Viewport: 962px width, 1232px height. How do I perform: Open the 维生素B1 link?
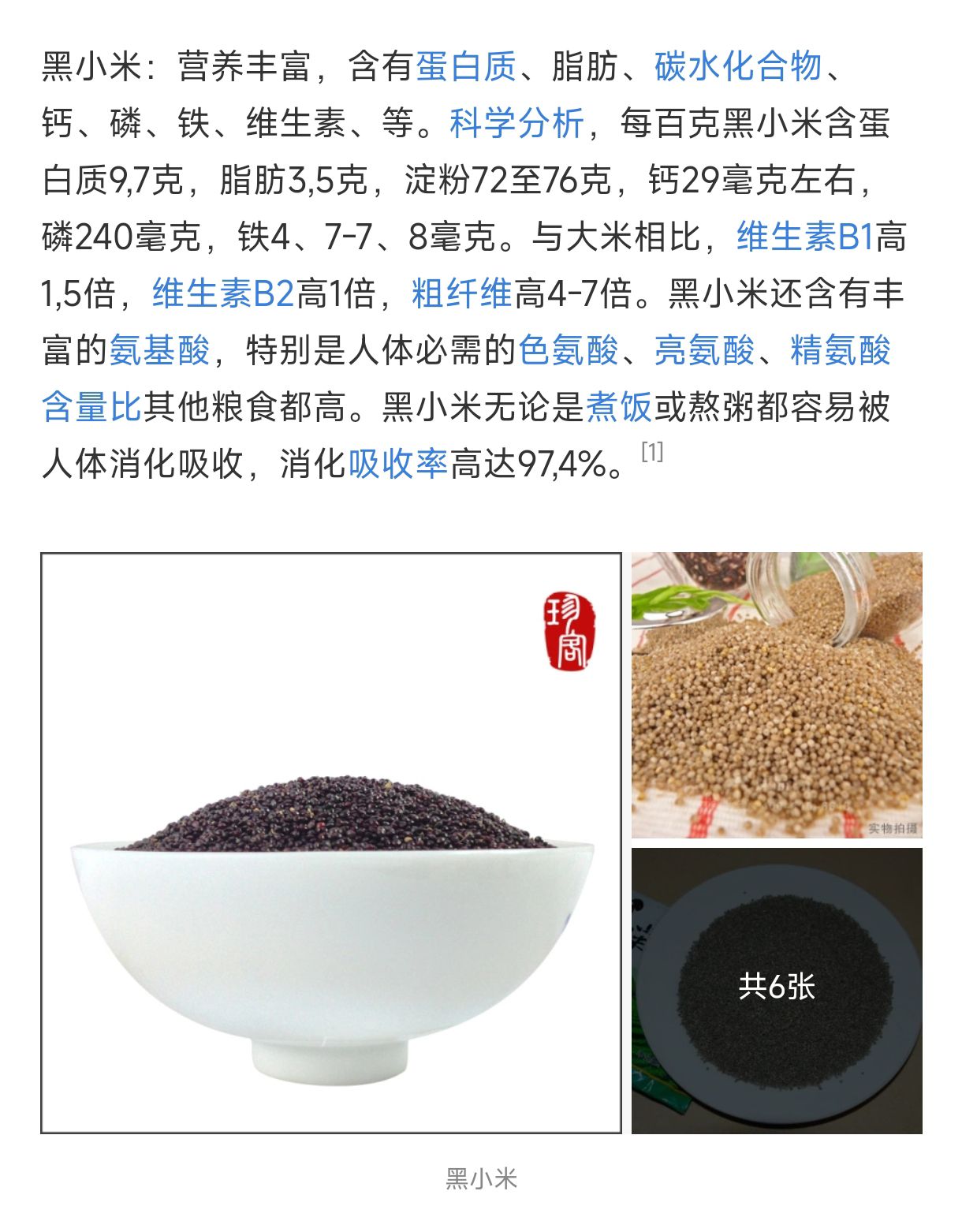tap(804, 237)
